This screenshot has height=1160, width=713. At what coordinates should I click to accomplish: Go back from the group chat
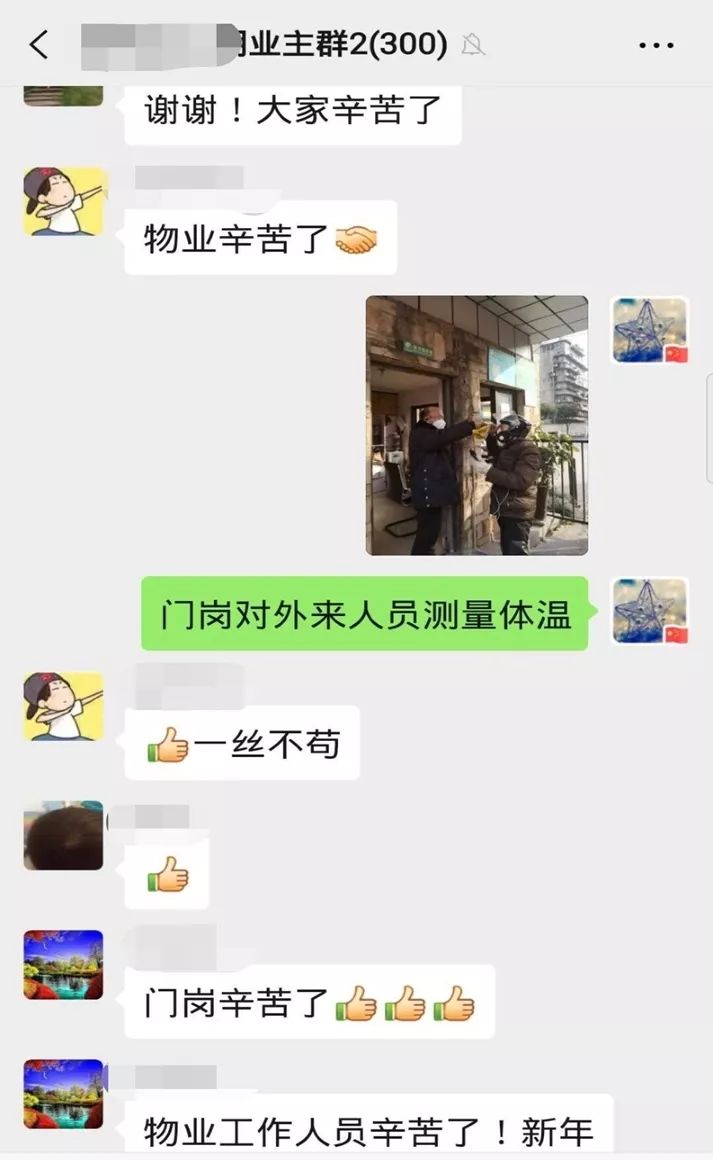point(38,44)
